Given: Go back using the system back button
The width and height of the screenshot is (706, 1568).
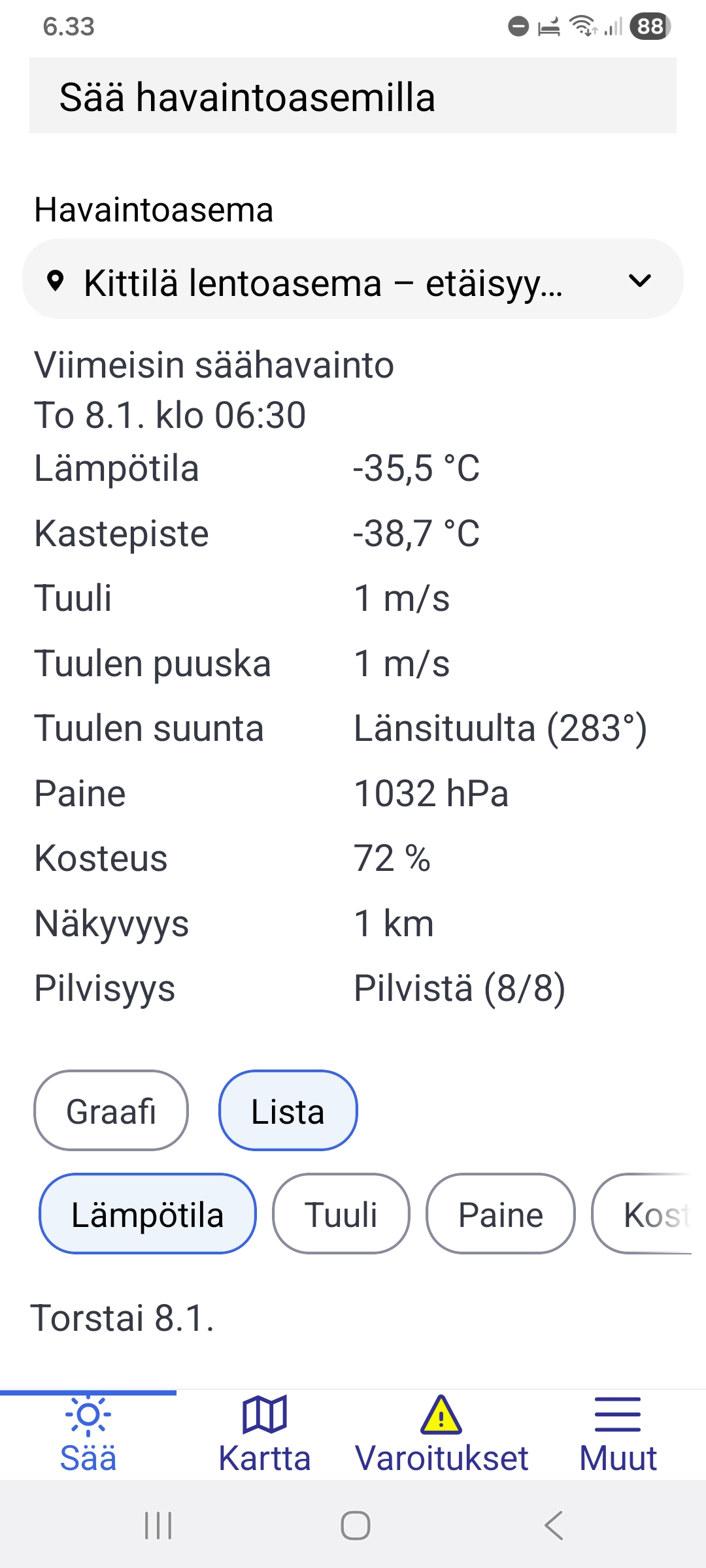Looking at the screenshot, I should pos(553,1526).
